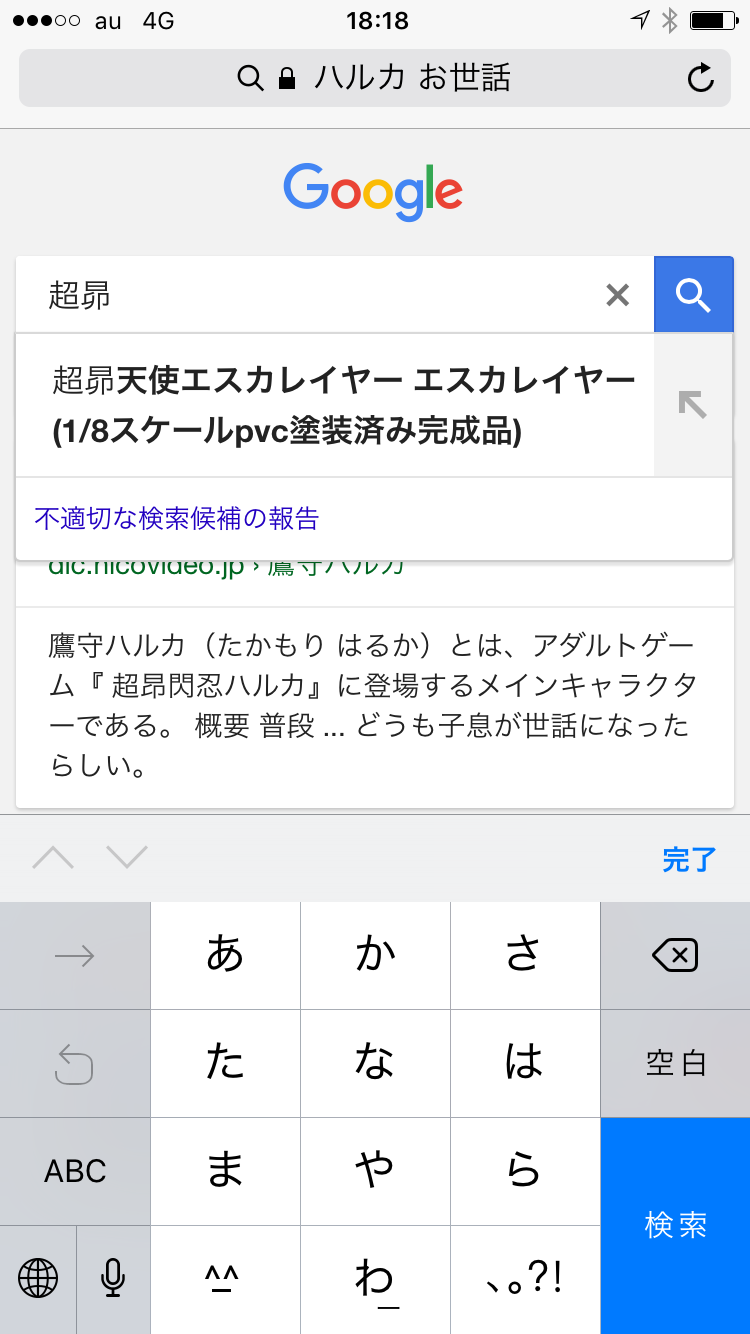
Task: Insert a space with 空白 key
Action: tap(675, 1064)
